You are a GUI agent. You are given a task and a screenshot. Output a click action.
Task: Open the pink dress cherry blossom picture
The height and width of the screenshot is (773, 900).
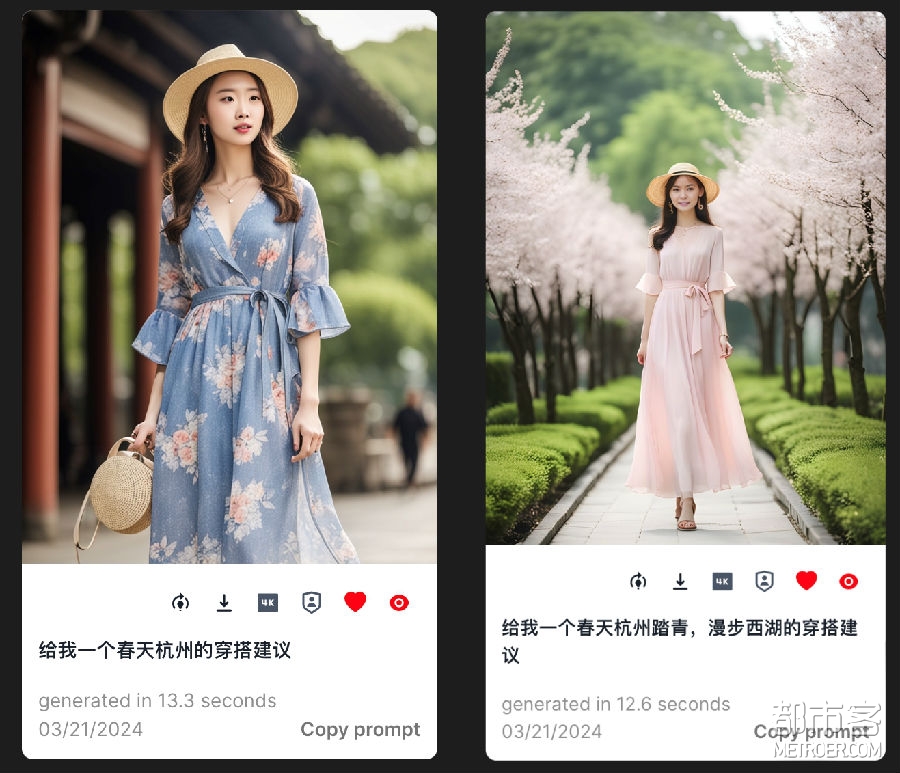(x=685, y=278)
